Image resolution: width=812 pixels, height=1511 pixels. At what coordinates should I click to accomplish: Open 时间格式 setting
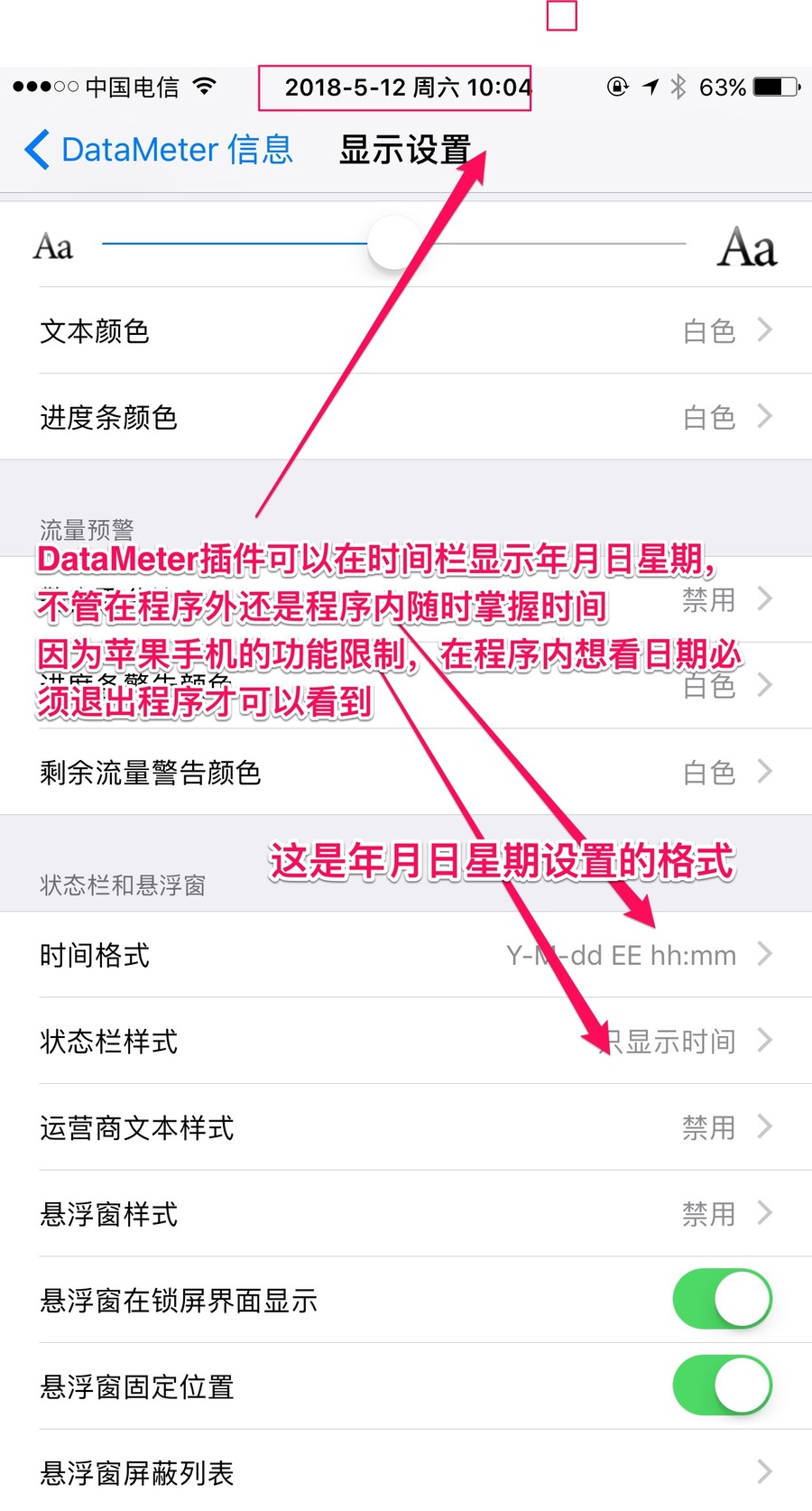click(x=406, y=955)
